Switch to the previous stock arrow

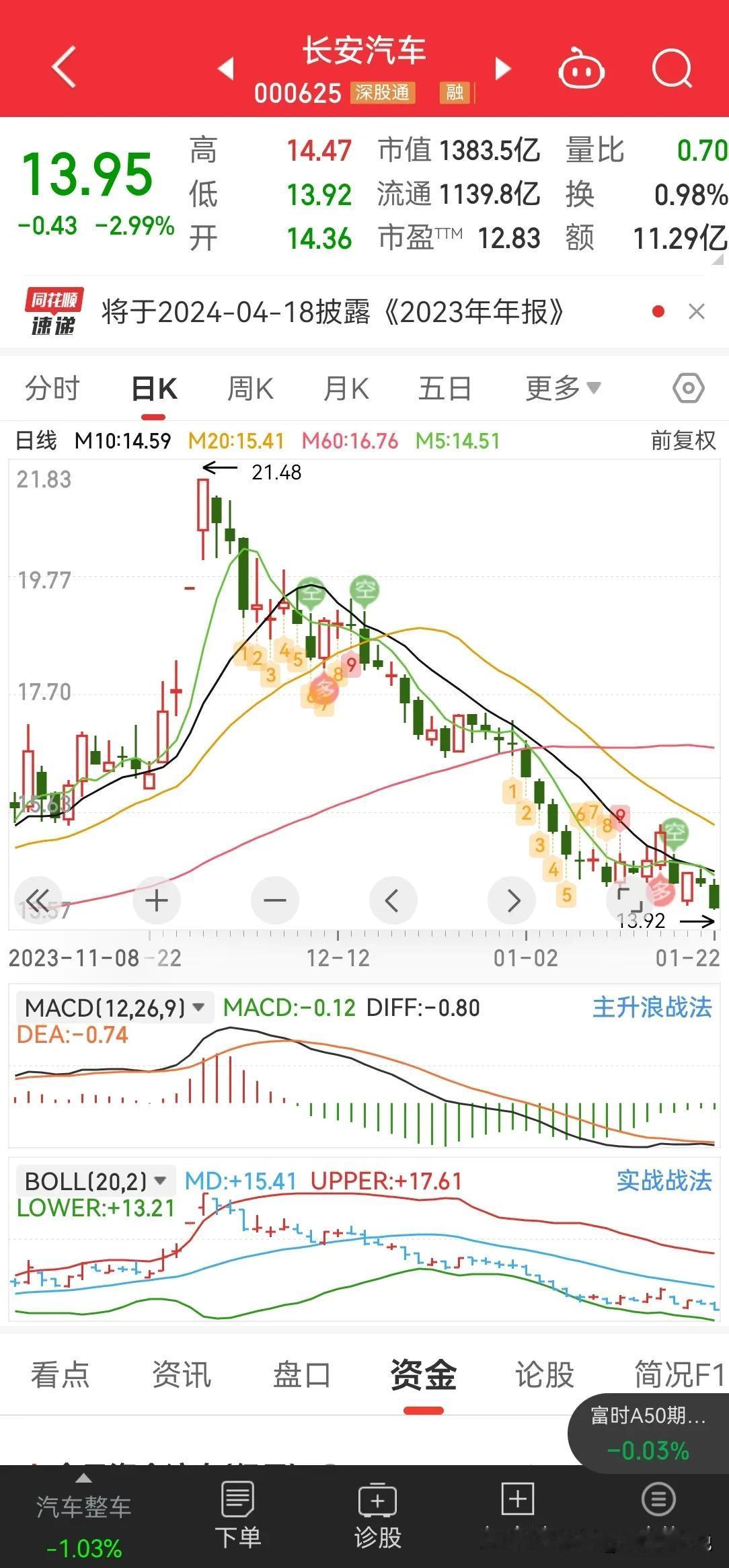[x=226, y=69]
